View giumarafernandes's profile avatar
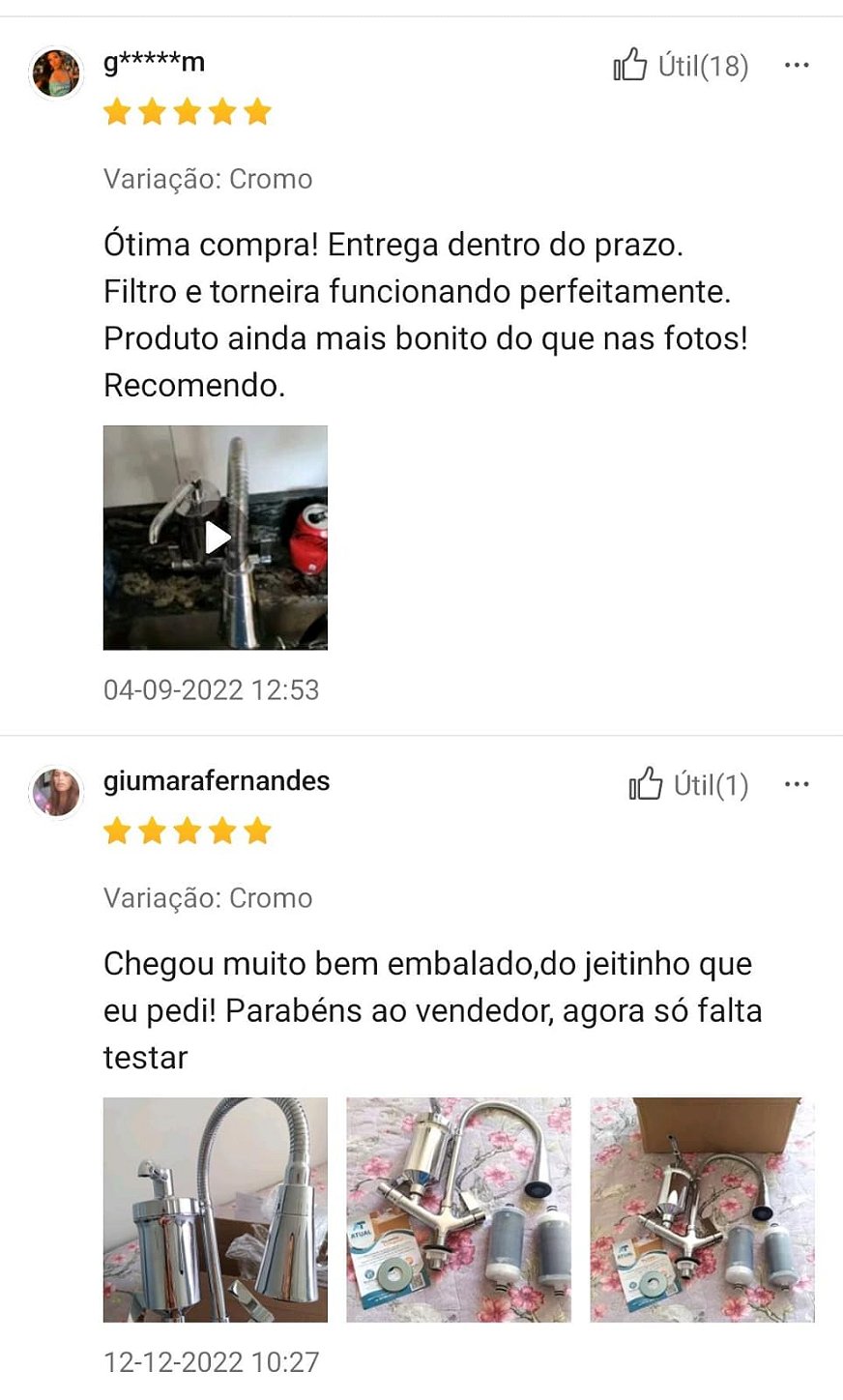843x1400 pixels. [56, 793]
